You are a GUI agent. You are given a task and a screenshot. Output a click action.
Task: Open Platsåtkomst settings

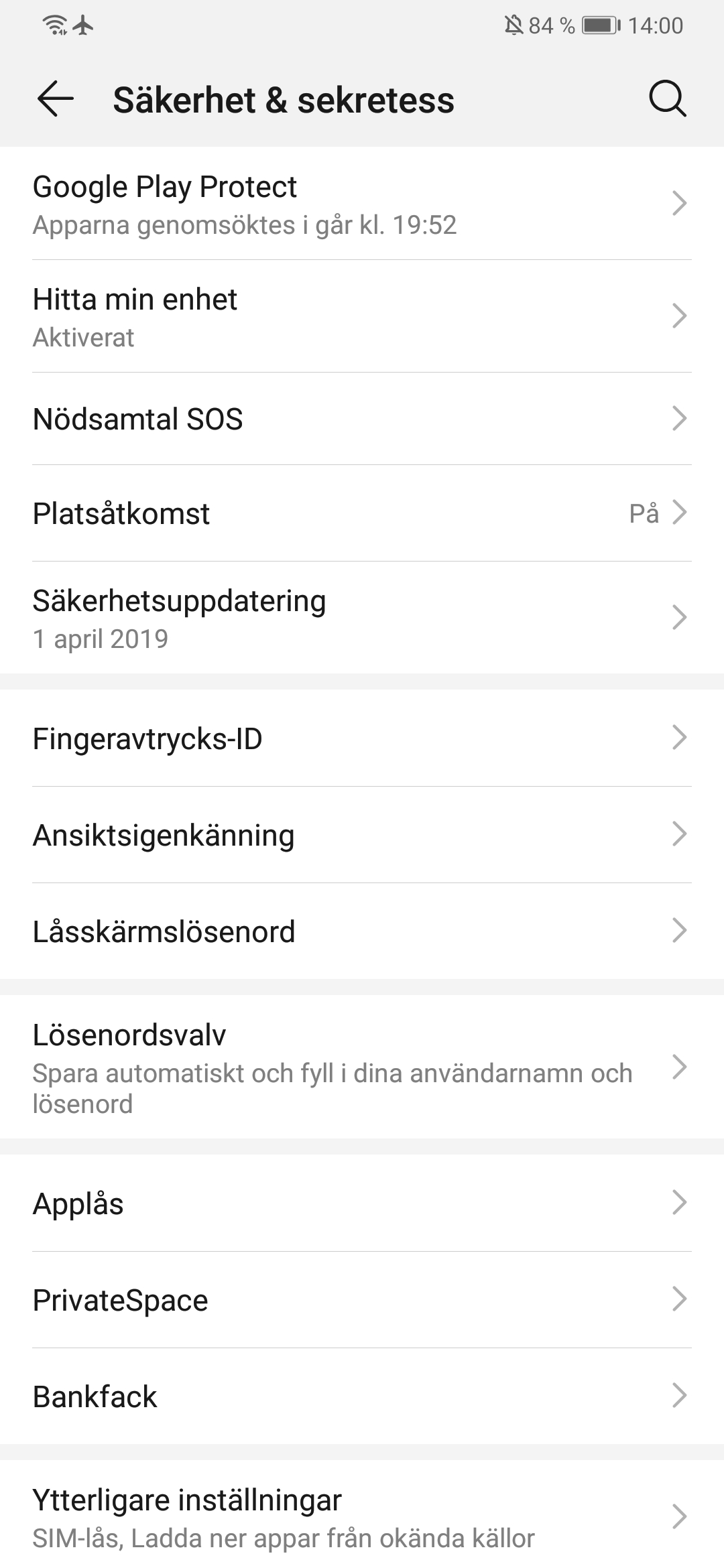pos(362,513)
